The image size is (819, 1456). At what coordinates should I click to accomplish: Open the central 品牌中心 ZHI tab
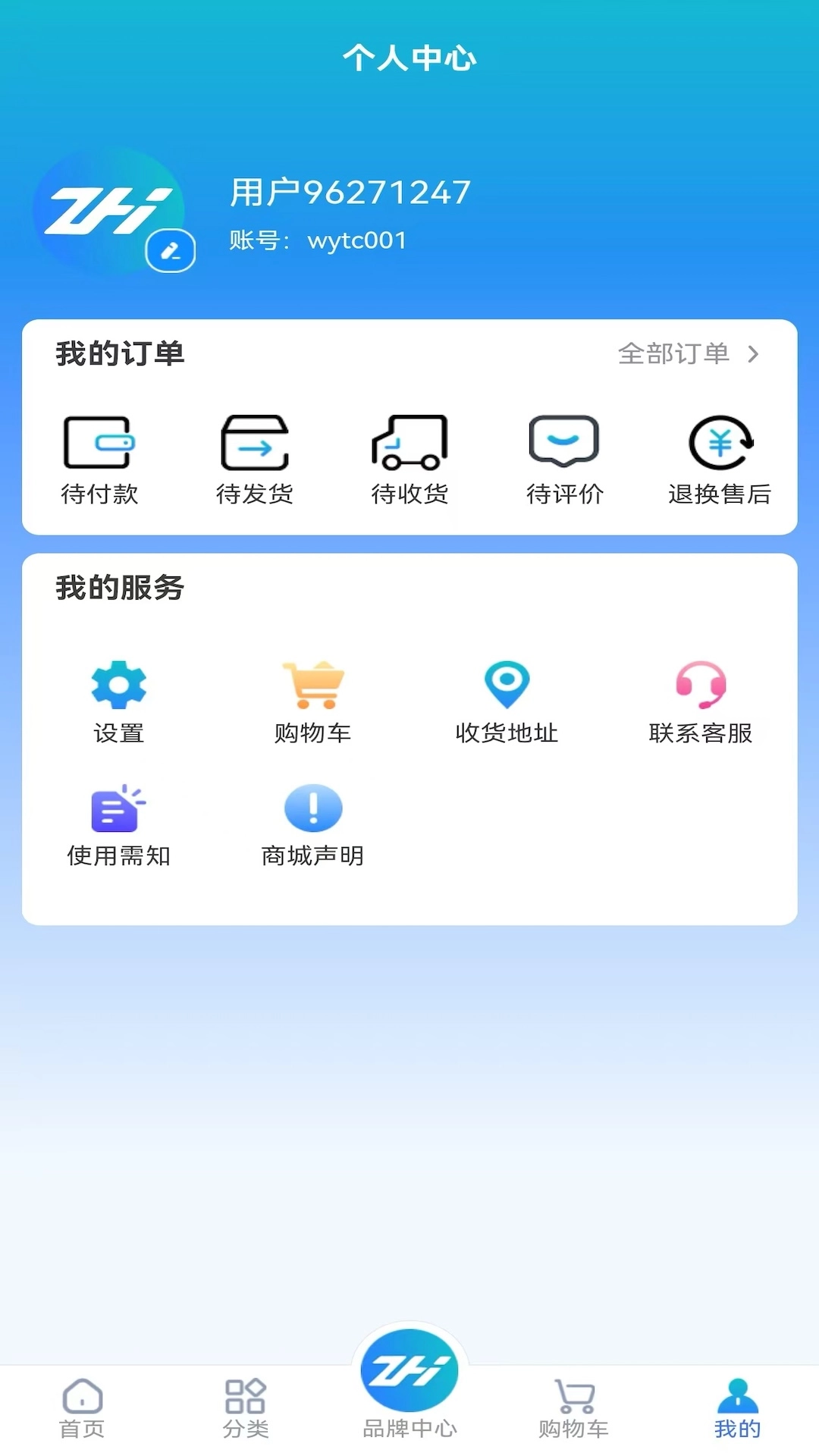click(409, 1373)
